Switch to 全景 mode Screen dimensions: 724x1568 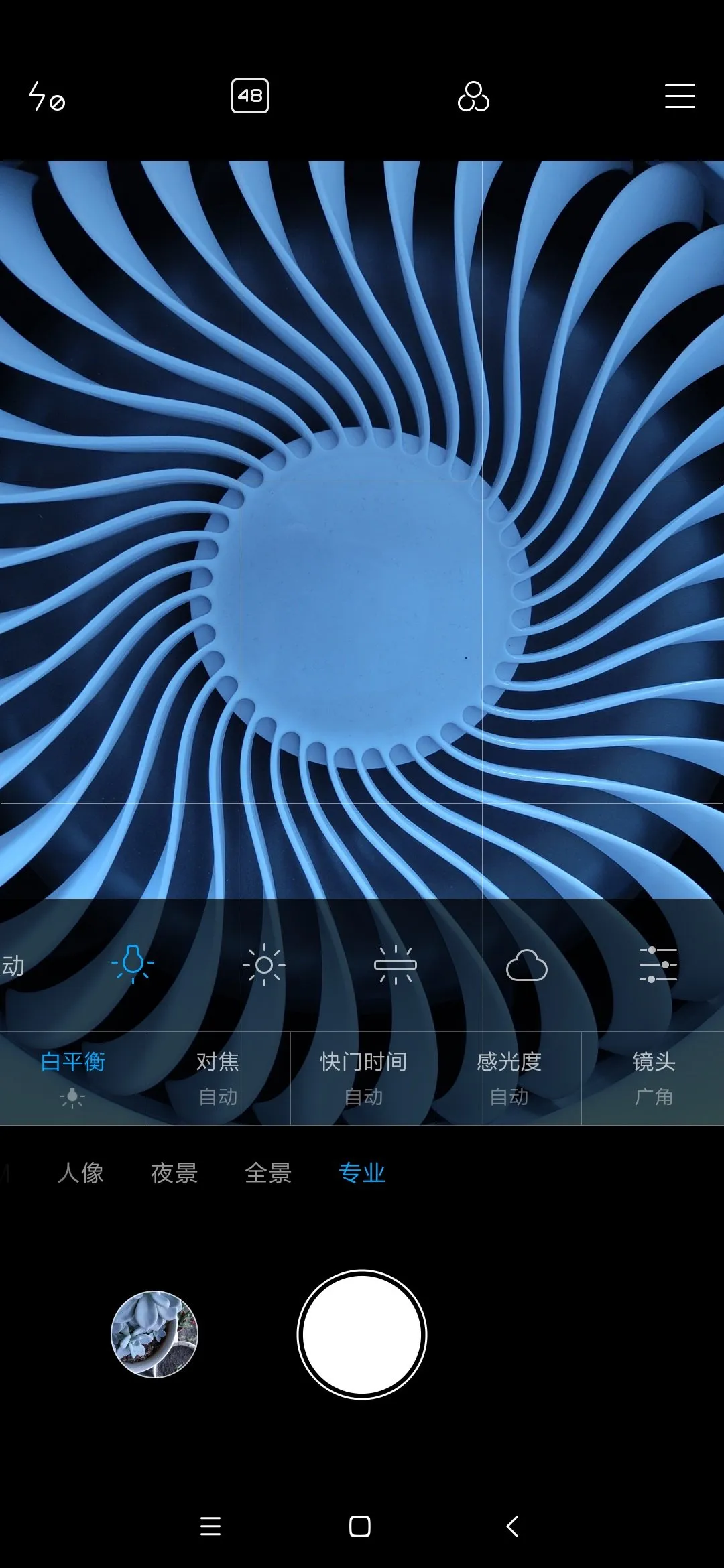click(x=268, y=1173)
